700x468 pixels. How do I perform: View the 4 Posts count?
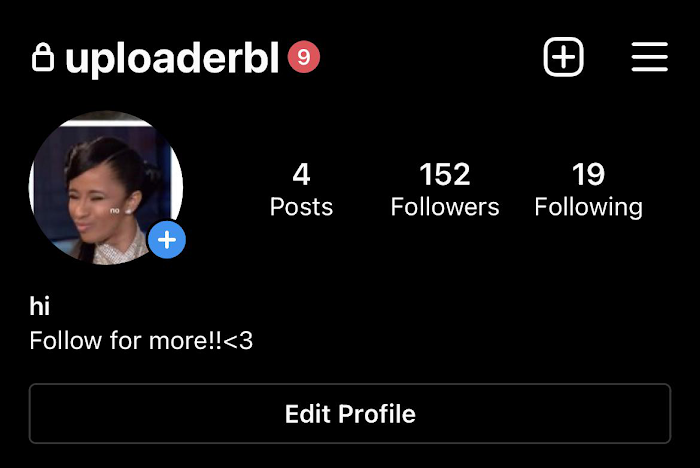pos(301,190)
